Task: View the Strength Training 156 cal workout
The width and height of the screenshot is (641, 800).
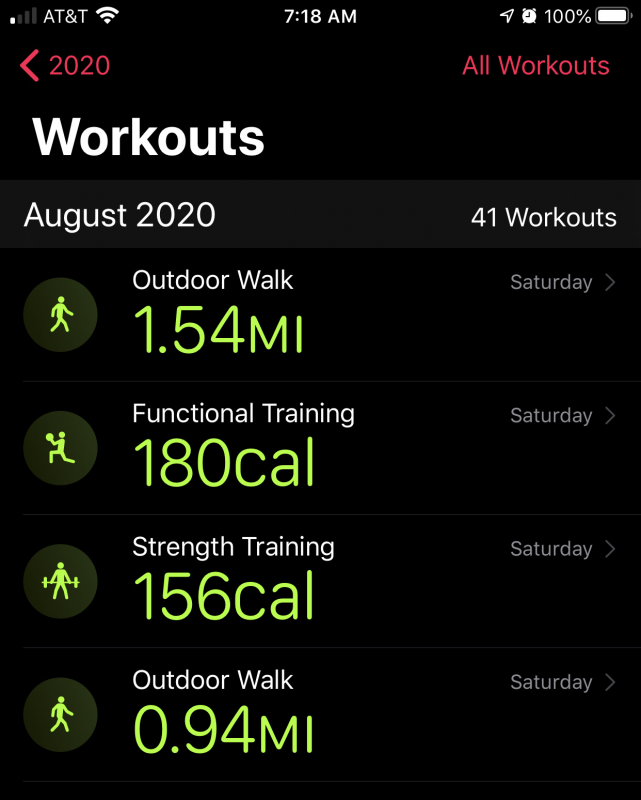Action: pos(320,581)
